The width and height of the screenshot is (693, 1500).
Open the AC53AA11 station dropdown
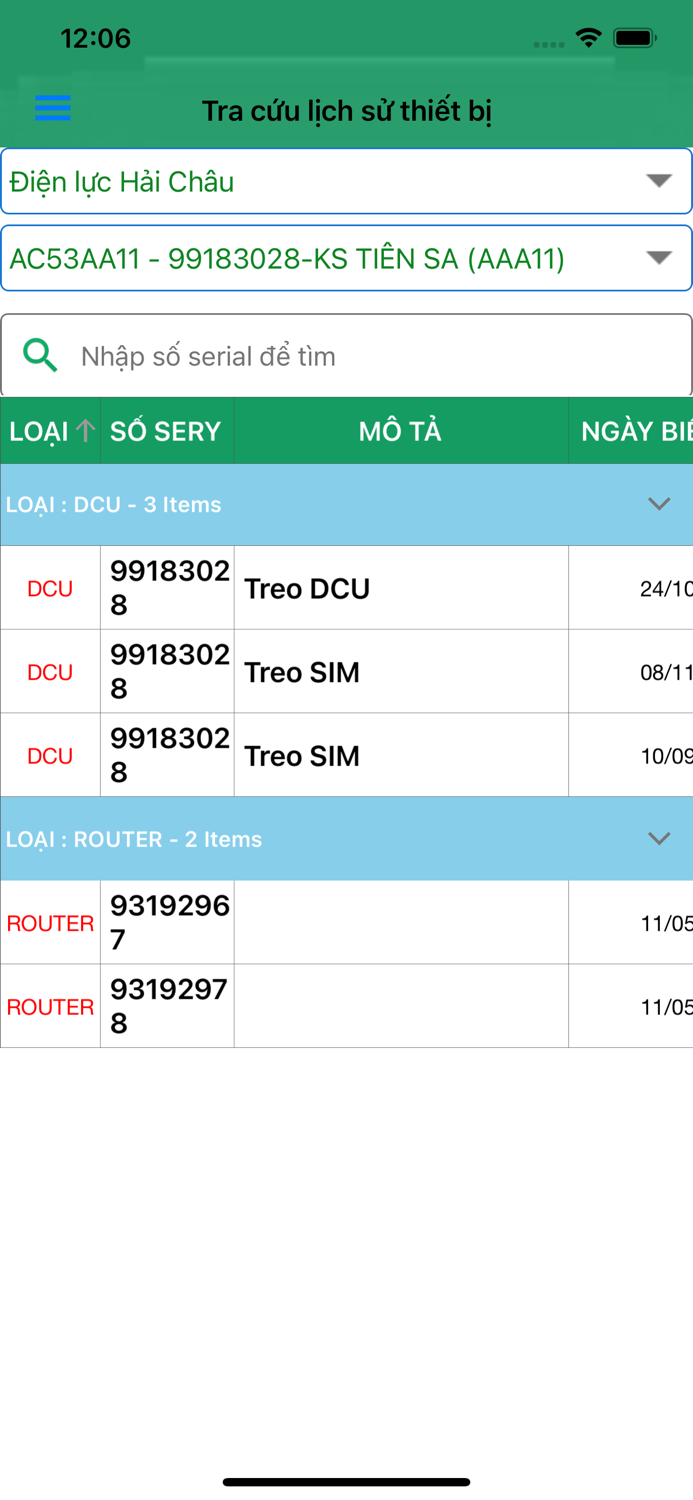click(346, 258)
